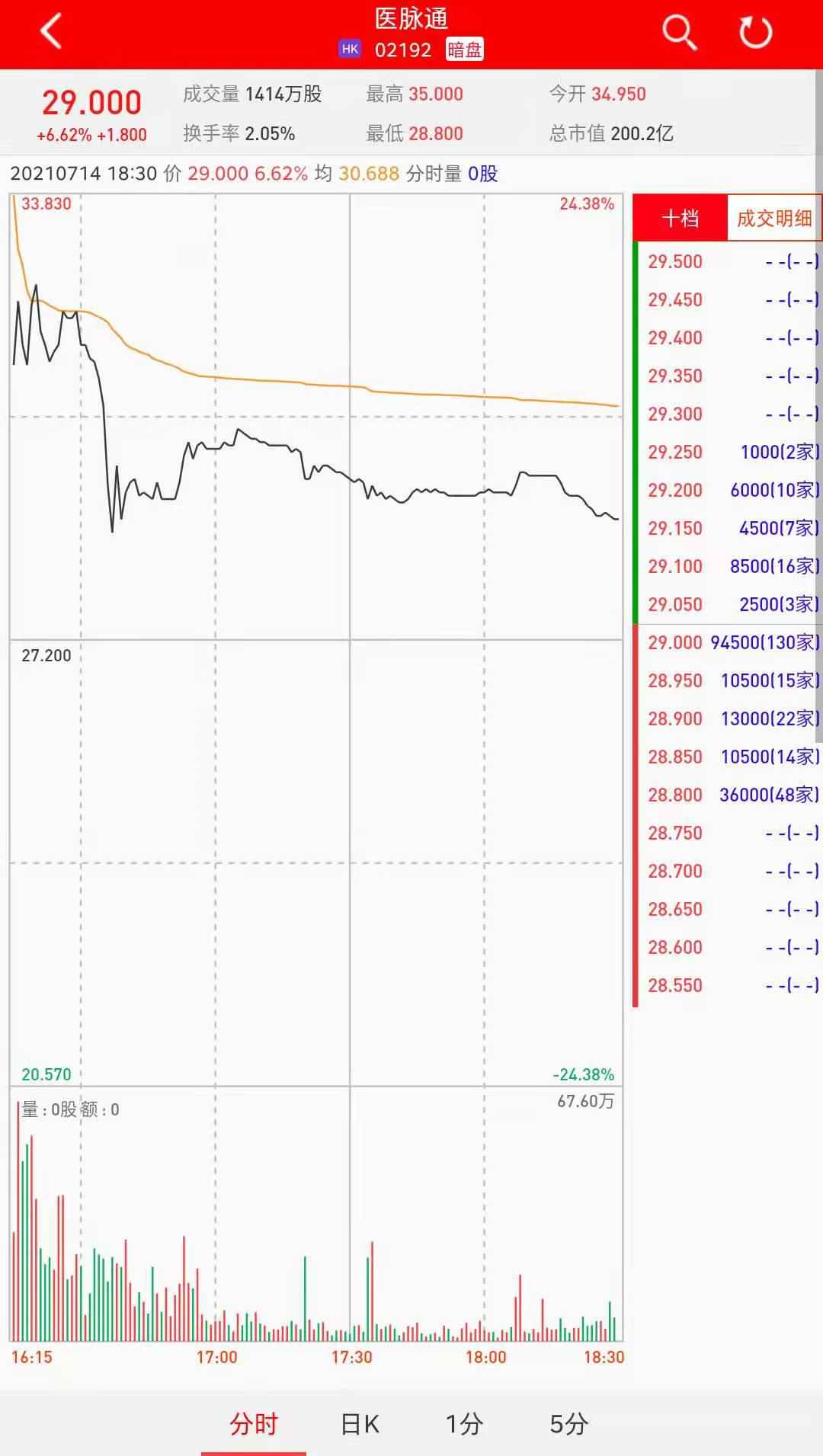Screen dimensions: 823x1456
Task: Select the 分时 intraday chart tab
Action: click(x=254, y=1423)
